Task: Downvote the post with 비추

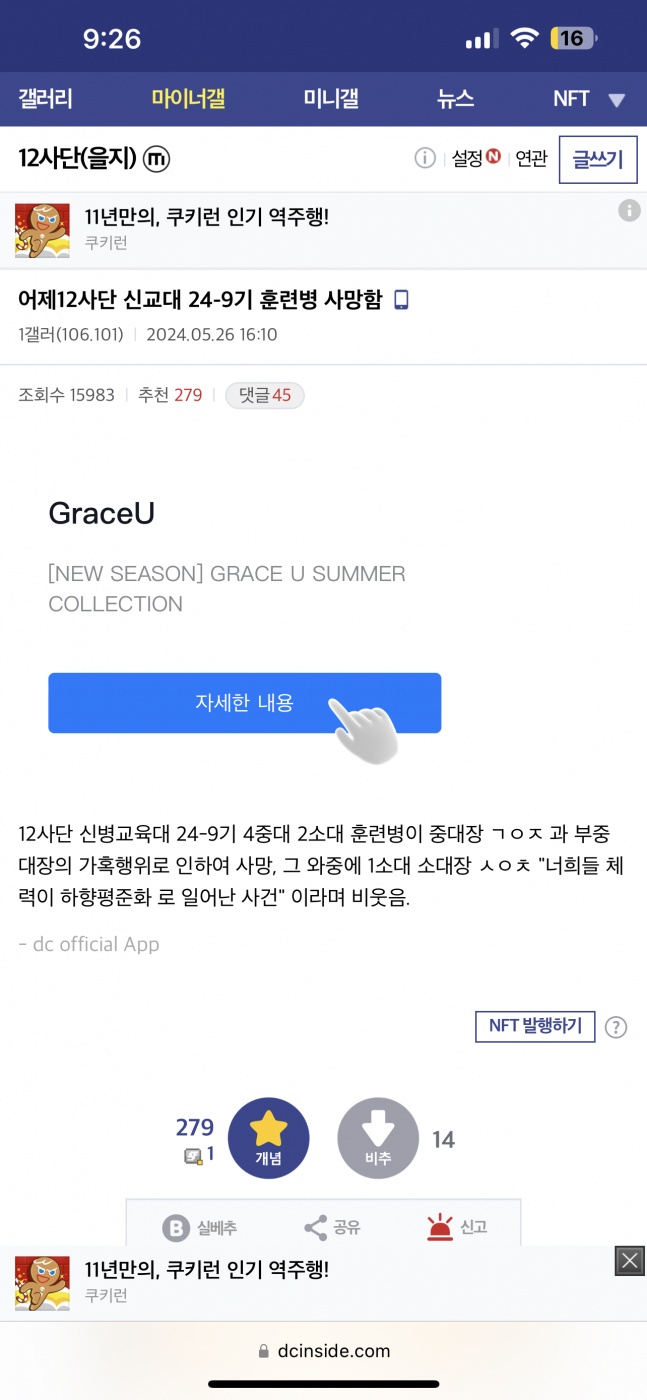Action: pyautogui.click(x=377, y=1138)
